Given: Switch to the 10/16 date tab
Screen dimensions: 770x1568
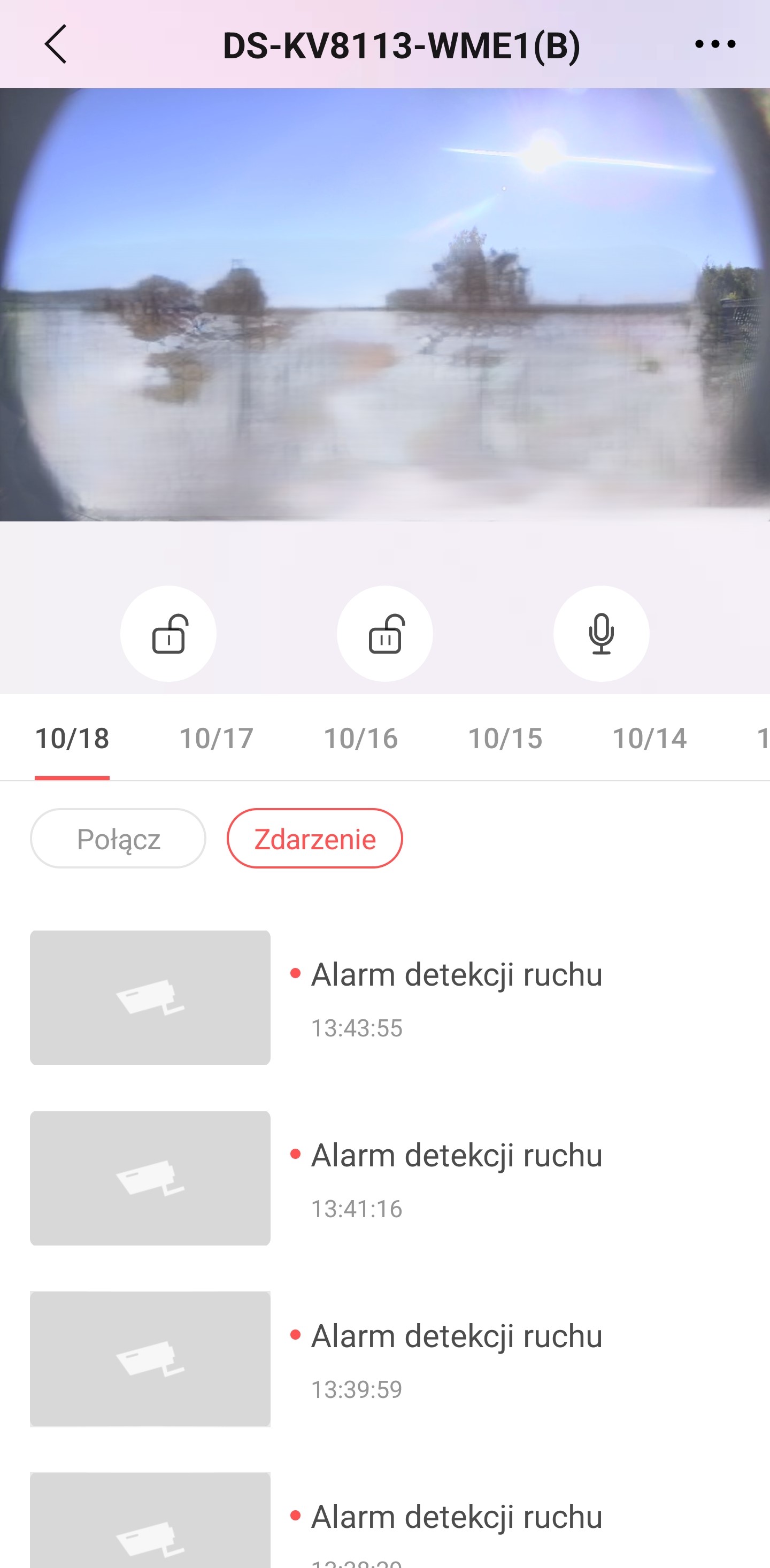Looking at the screenshot, I should pyautogui.click(x=360, y=739).
